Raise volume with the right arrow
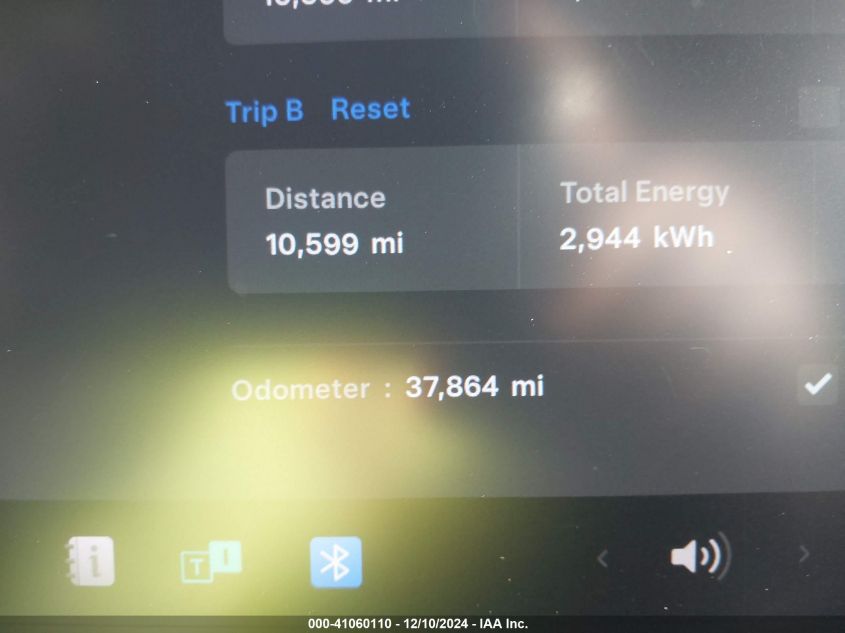This screenshot has height=633, width=845. coord(803,555)
